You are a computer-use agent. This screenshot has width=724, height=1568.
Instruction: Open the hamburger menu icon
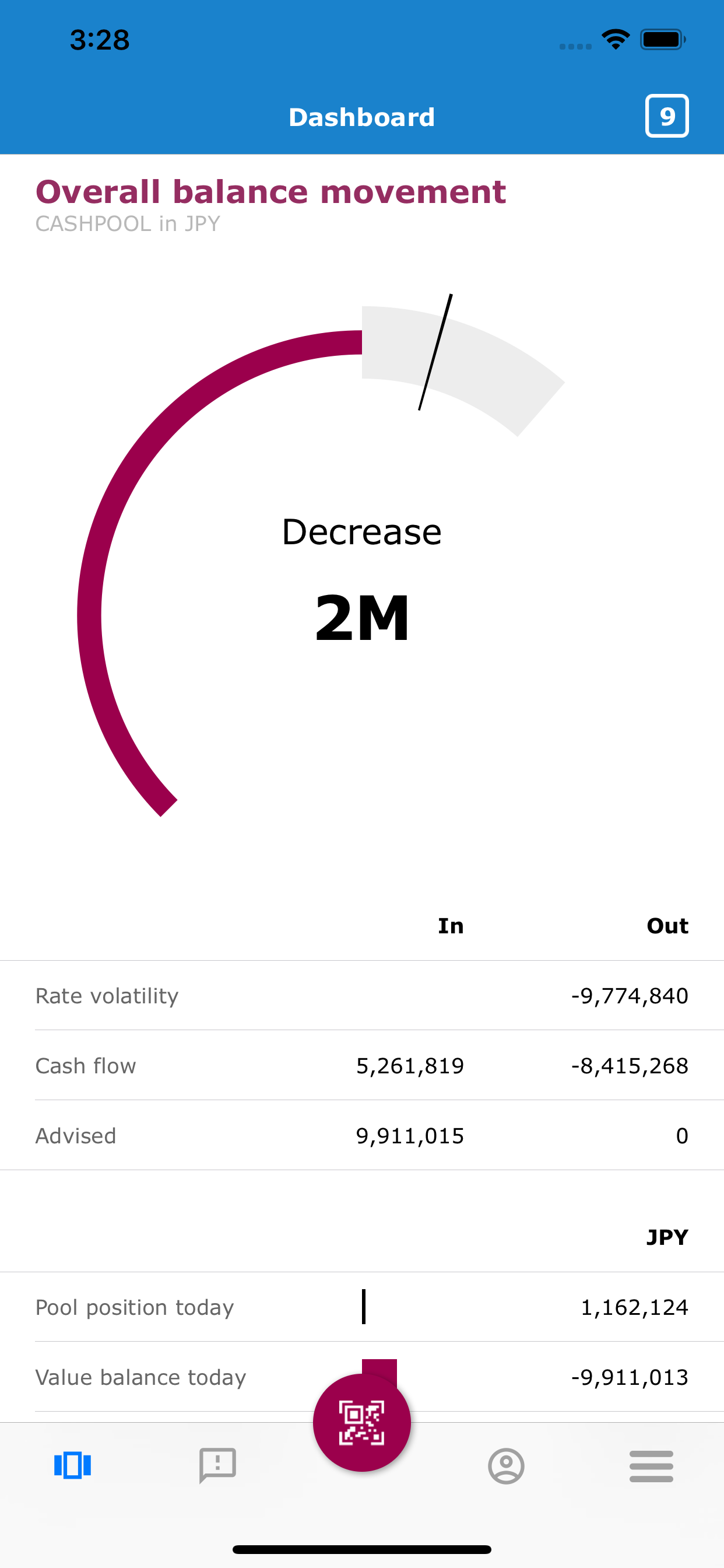coord(652,1465)
